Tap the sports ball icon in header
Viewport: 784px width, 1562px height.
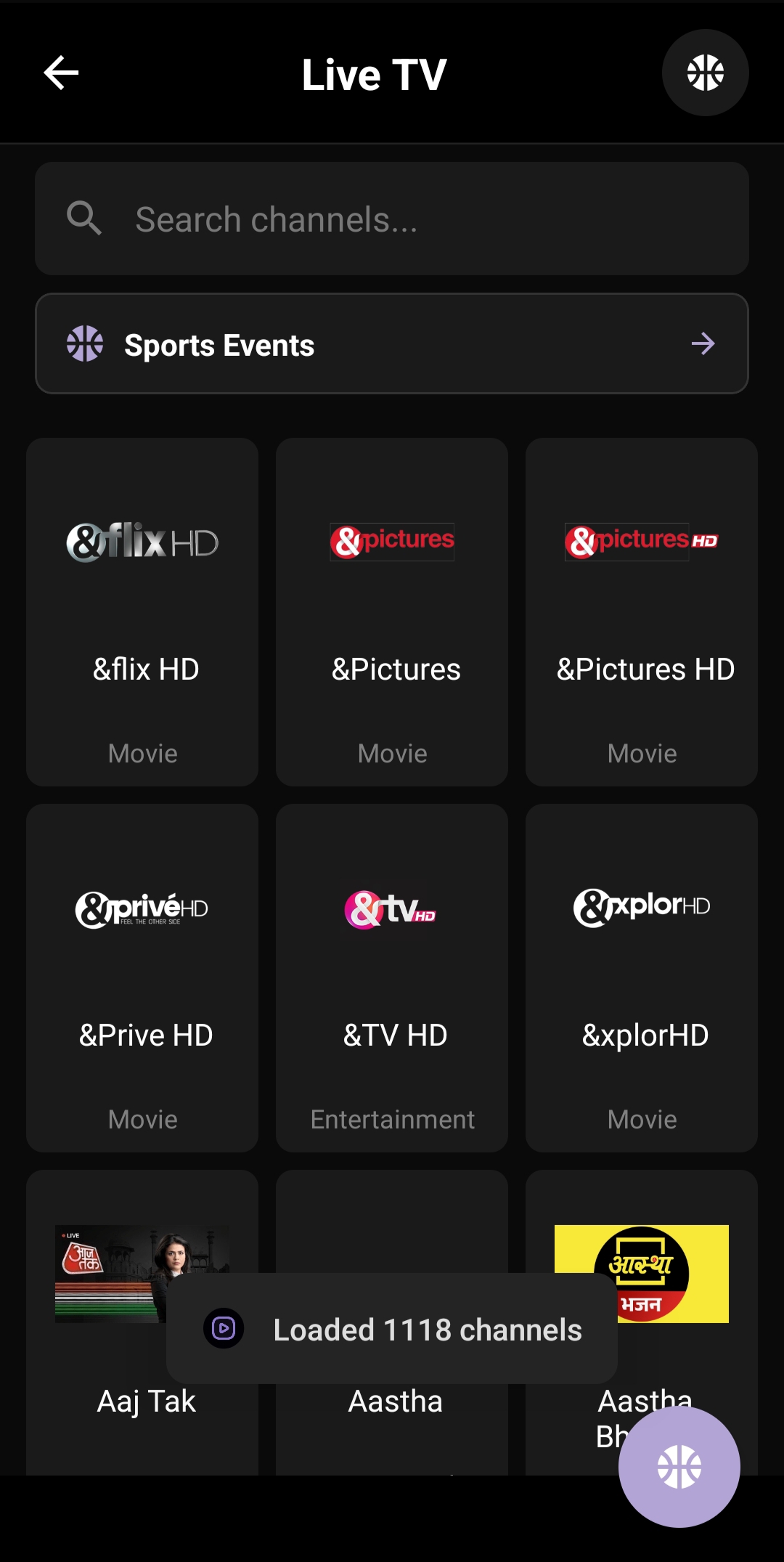tap(705, 73)
